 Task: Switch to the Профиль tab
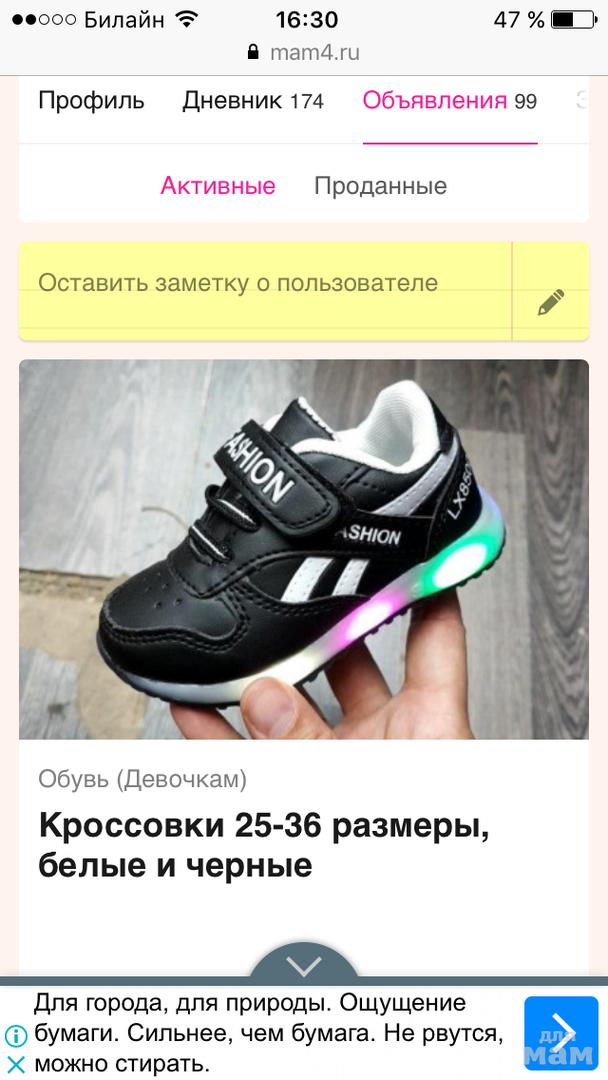pos(91,101)
